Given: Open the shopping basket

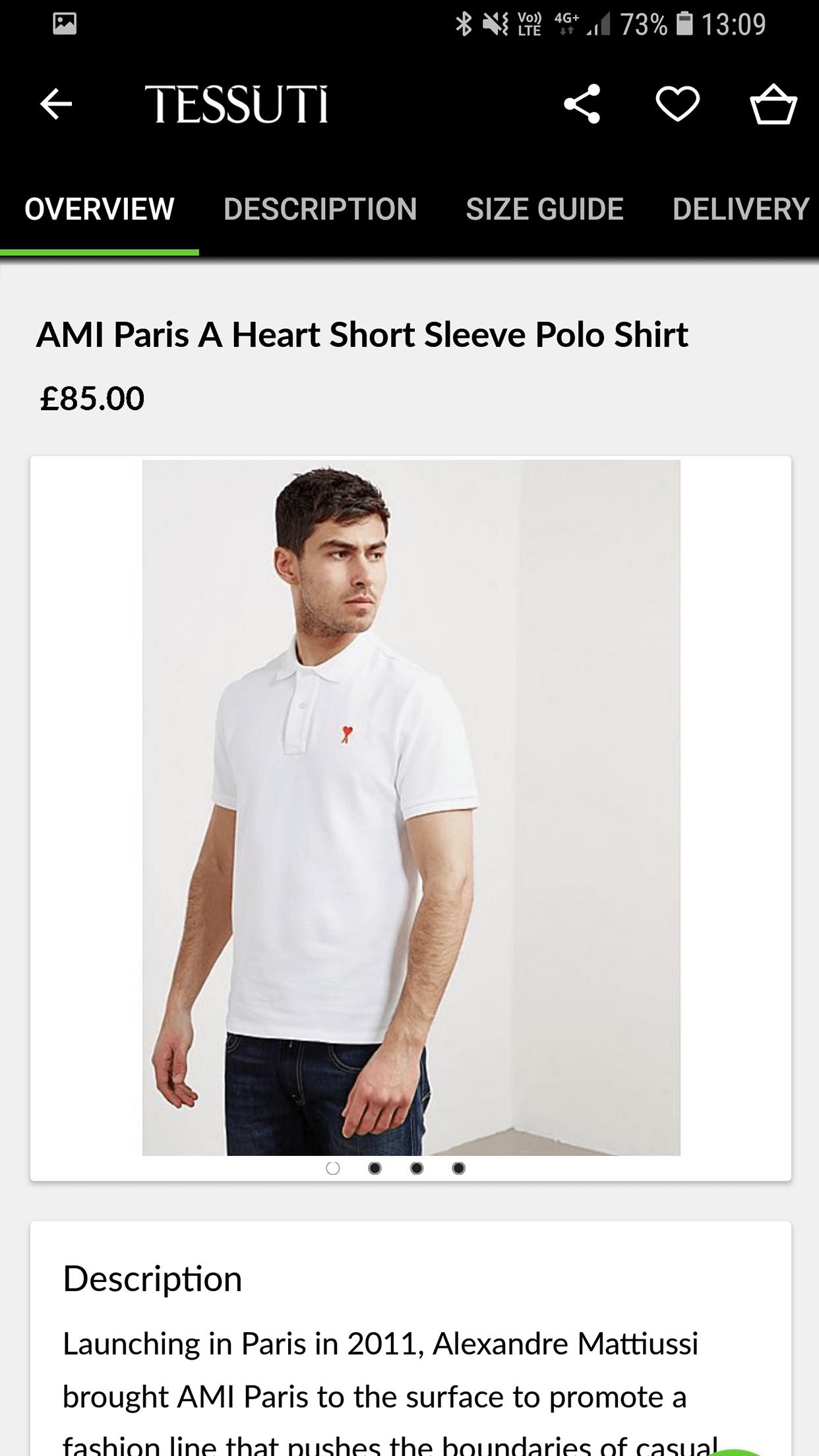Looking at the screenshot, I should point(773,104).
